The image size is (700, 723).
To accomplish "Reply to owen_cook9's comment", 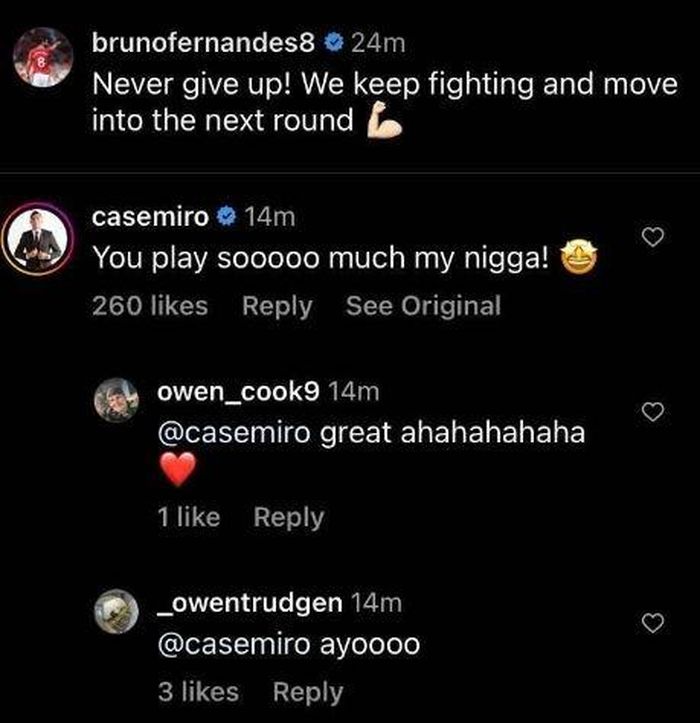I will 288,517.
